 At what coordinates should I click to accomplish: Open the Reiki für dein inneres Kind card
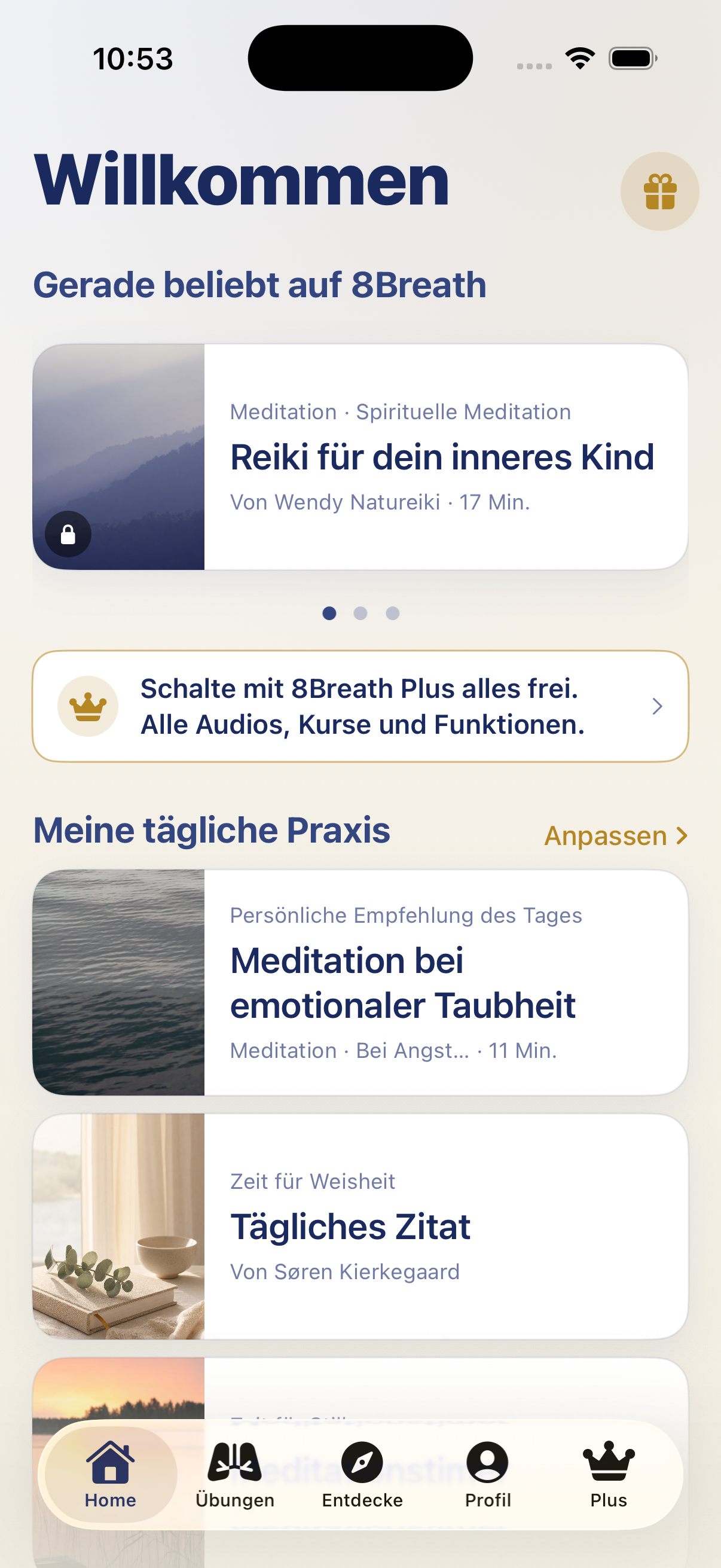[360, 457]
